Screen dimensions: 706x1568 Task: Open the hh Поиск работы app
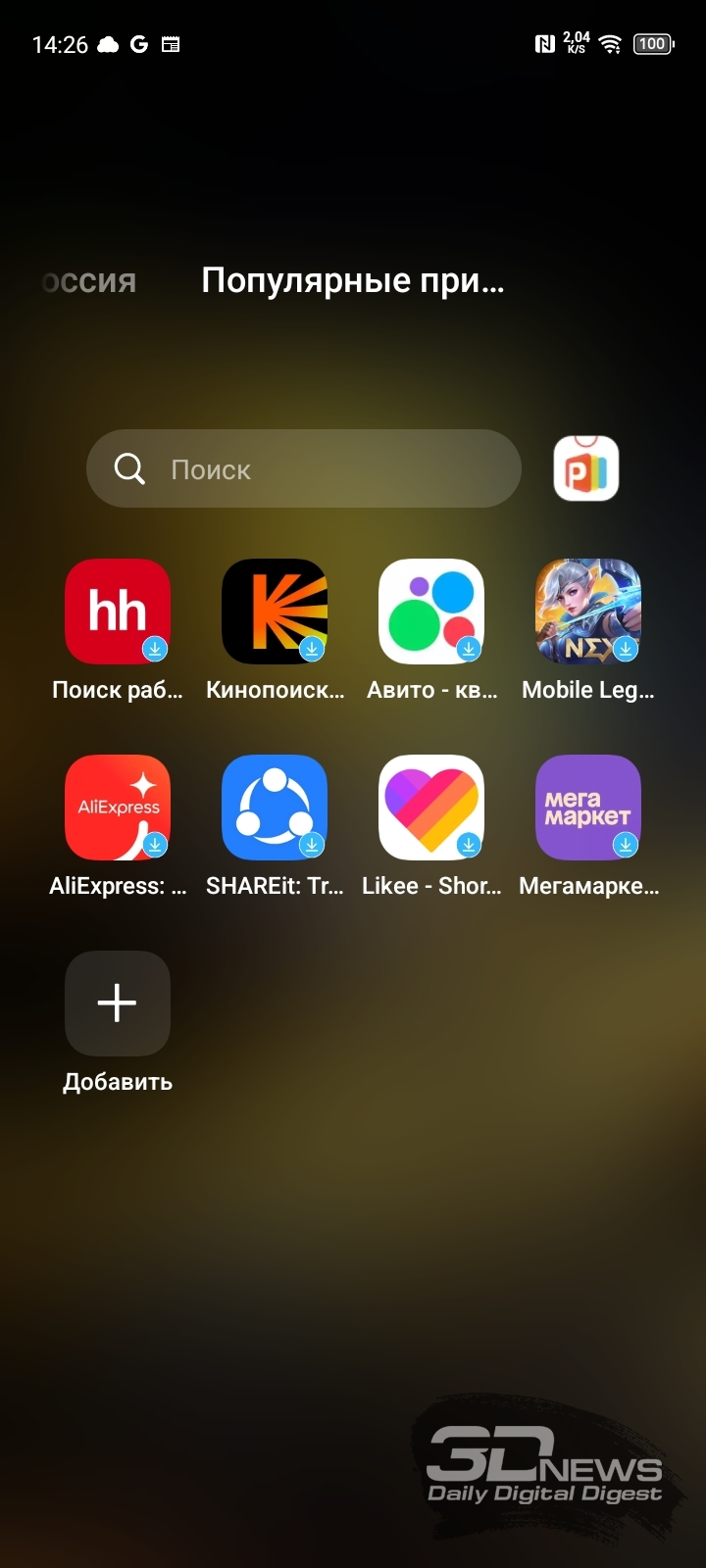click(x=118, y=612)
